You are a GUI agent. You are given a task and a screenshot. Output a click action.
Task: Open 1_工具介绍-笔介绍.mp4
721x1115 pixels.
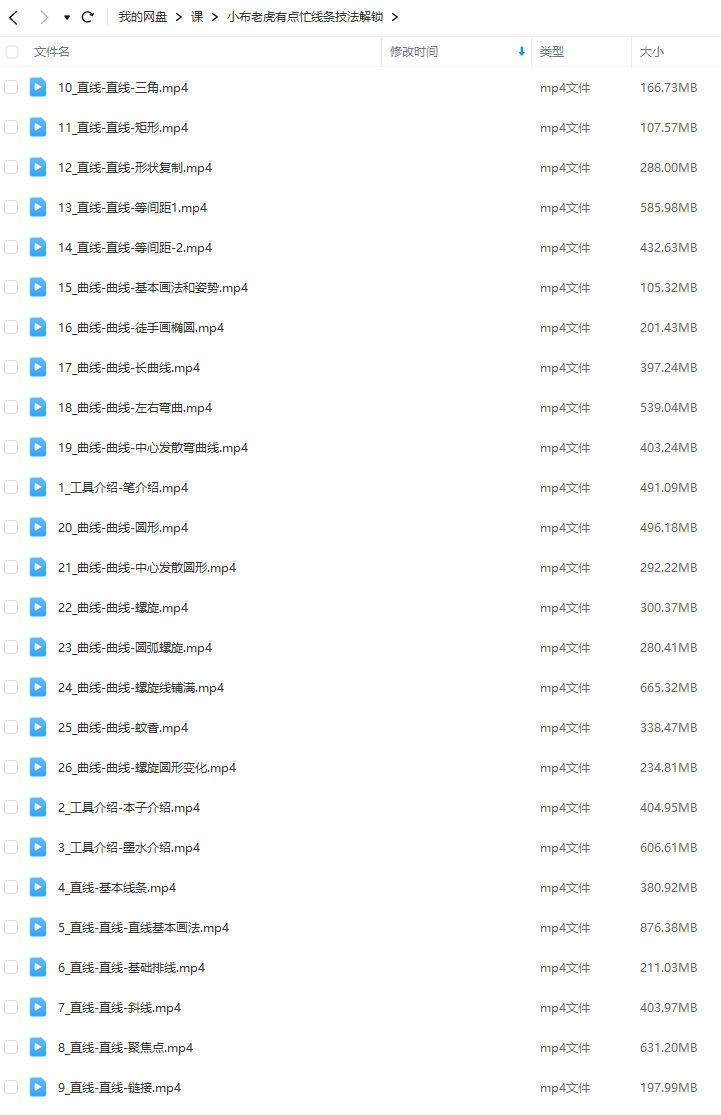[x=123, y=488]
